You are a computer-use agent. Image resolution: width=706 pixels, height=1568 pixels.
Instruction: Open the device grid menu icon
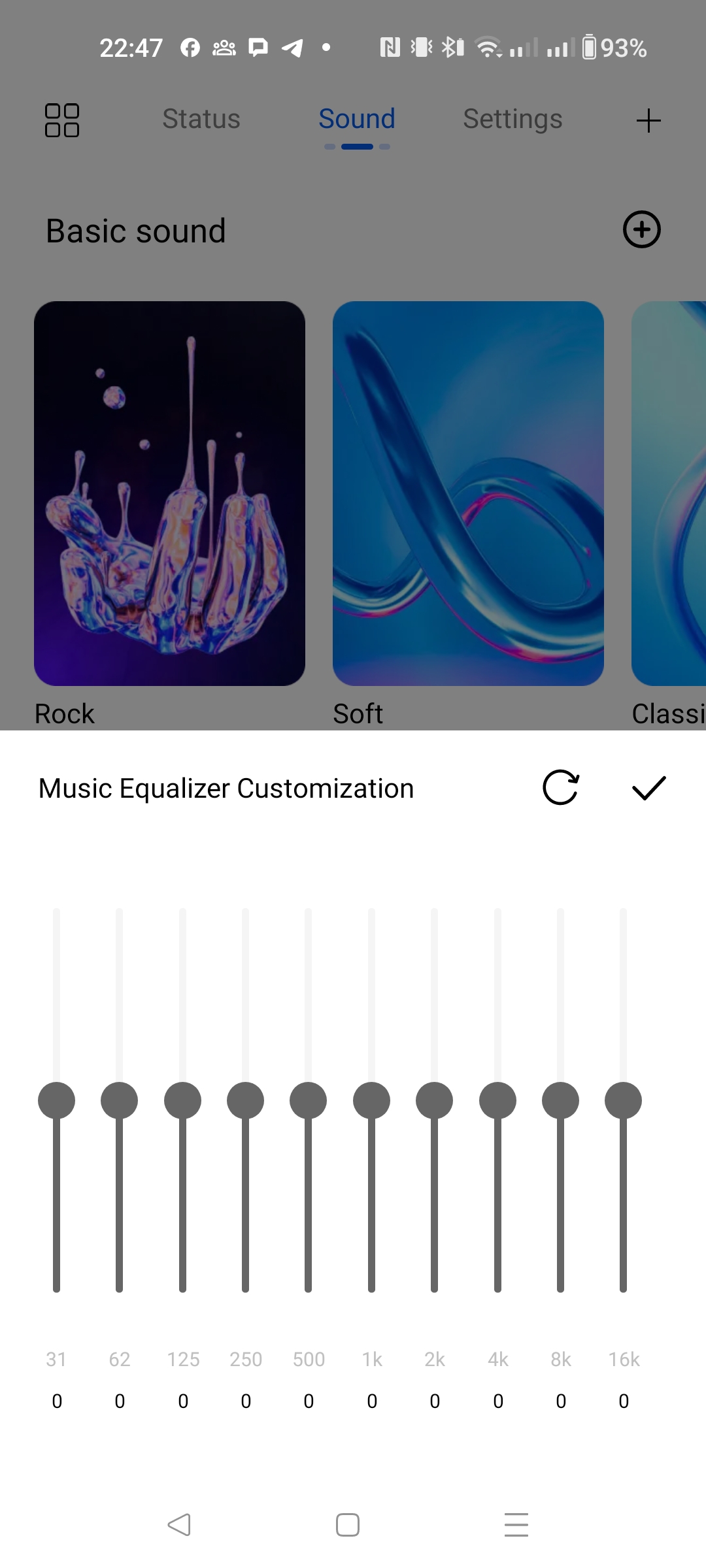point(62,120)
